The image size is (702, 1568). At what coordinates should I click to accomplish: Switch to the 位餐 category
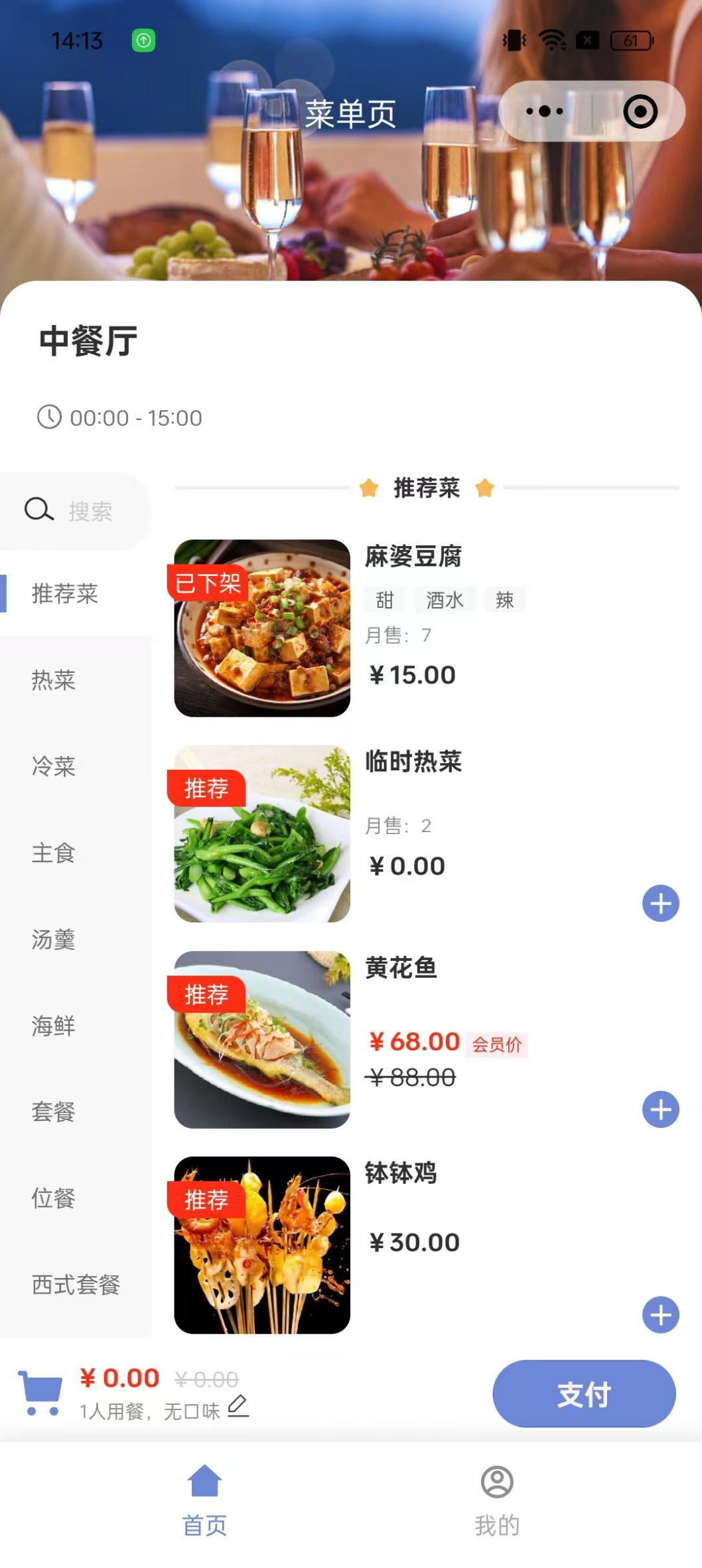point(54,1198)
